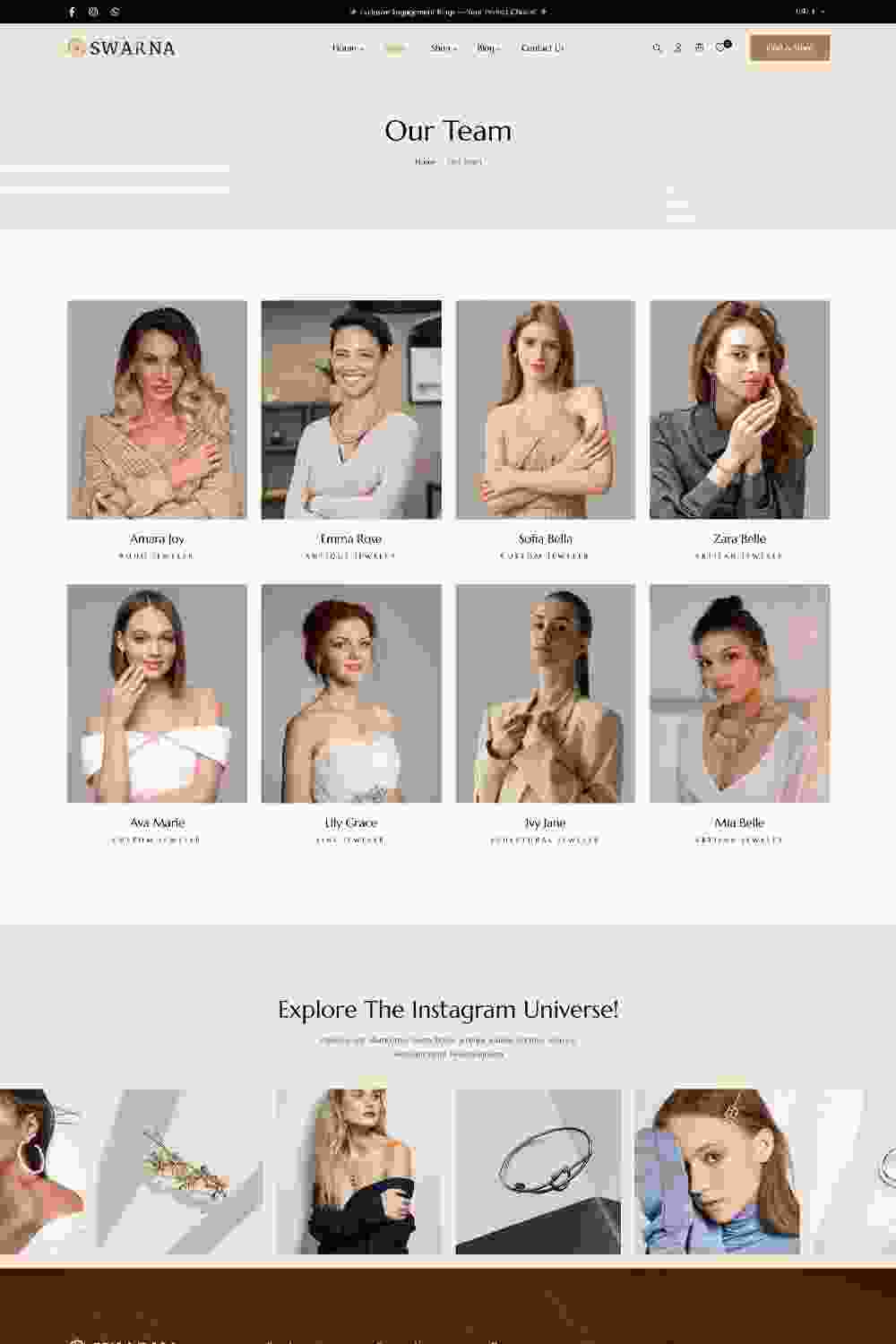Image resolution: width=896 pixels, height=1344 pixels.
Task: View Mia Belle's team card
Action: (739, 694)
